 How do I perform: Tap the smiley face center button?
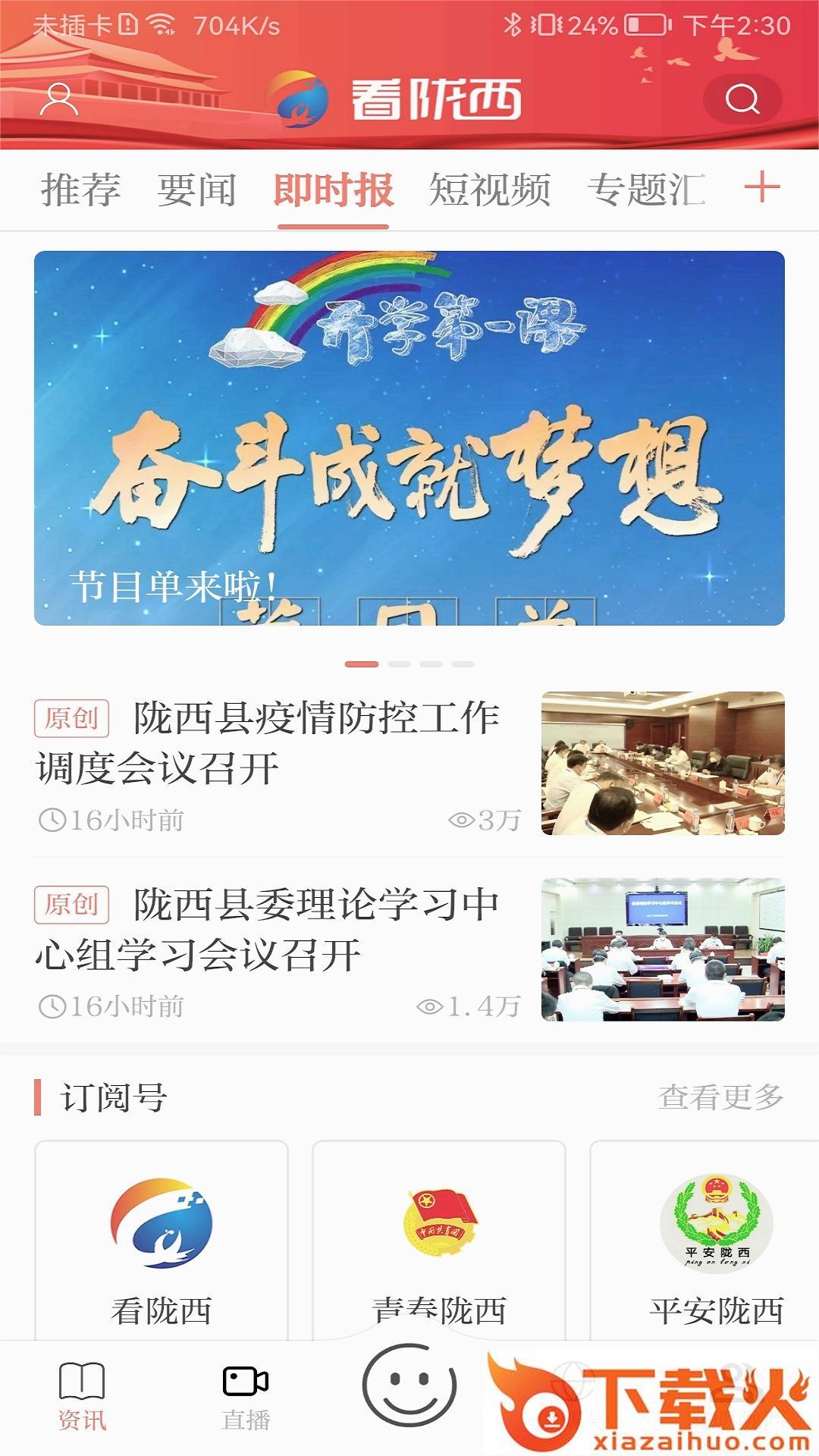pyautogui.click(x=409, y=1385)
